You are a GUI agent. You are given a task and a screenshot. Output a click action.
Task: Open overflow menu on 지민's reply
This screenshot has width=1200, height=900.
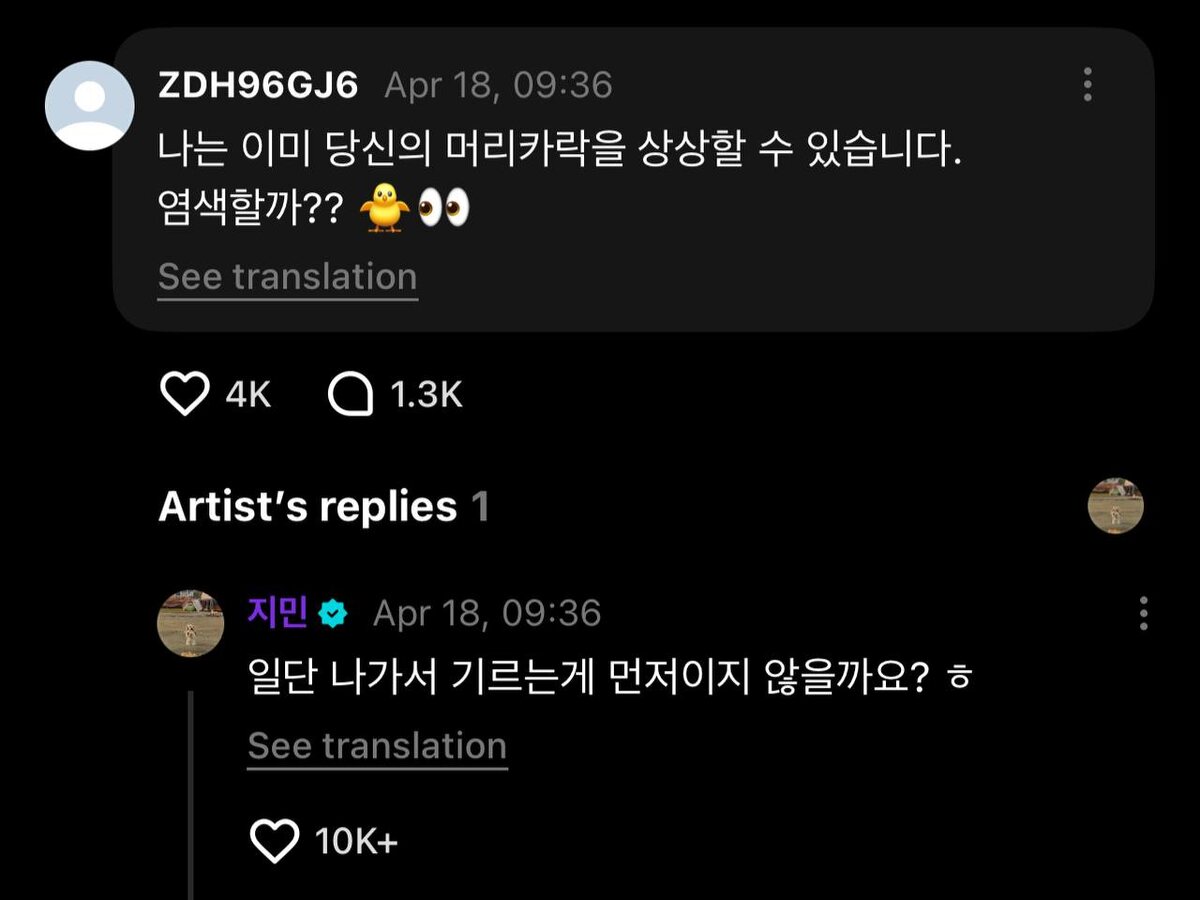[1143, 613]
